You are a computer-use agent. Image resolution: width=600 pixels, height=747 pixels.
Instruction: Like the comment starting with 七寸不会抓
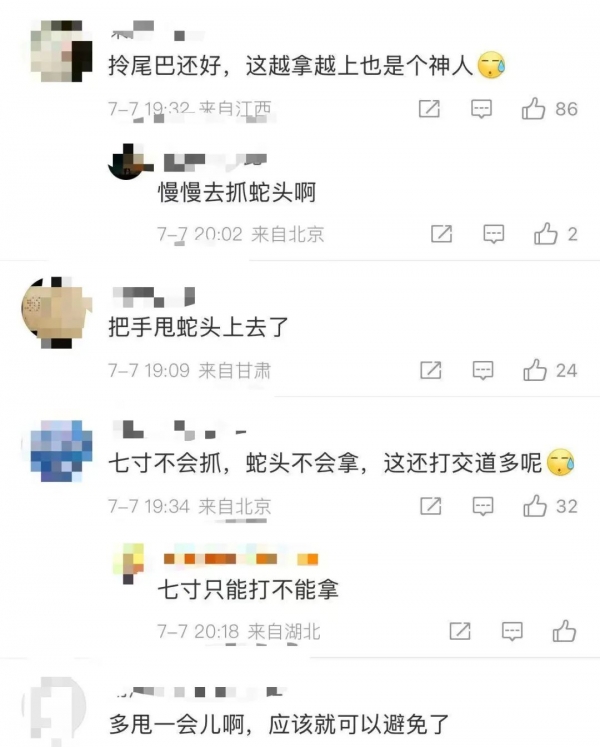[x=534, y=507]
